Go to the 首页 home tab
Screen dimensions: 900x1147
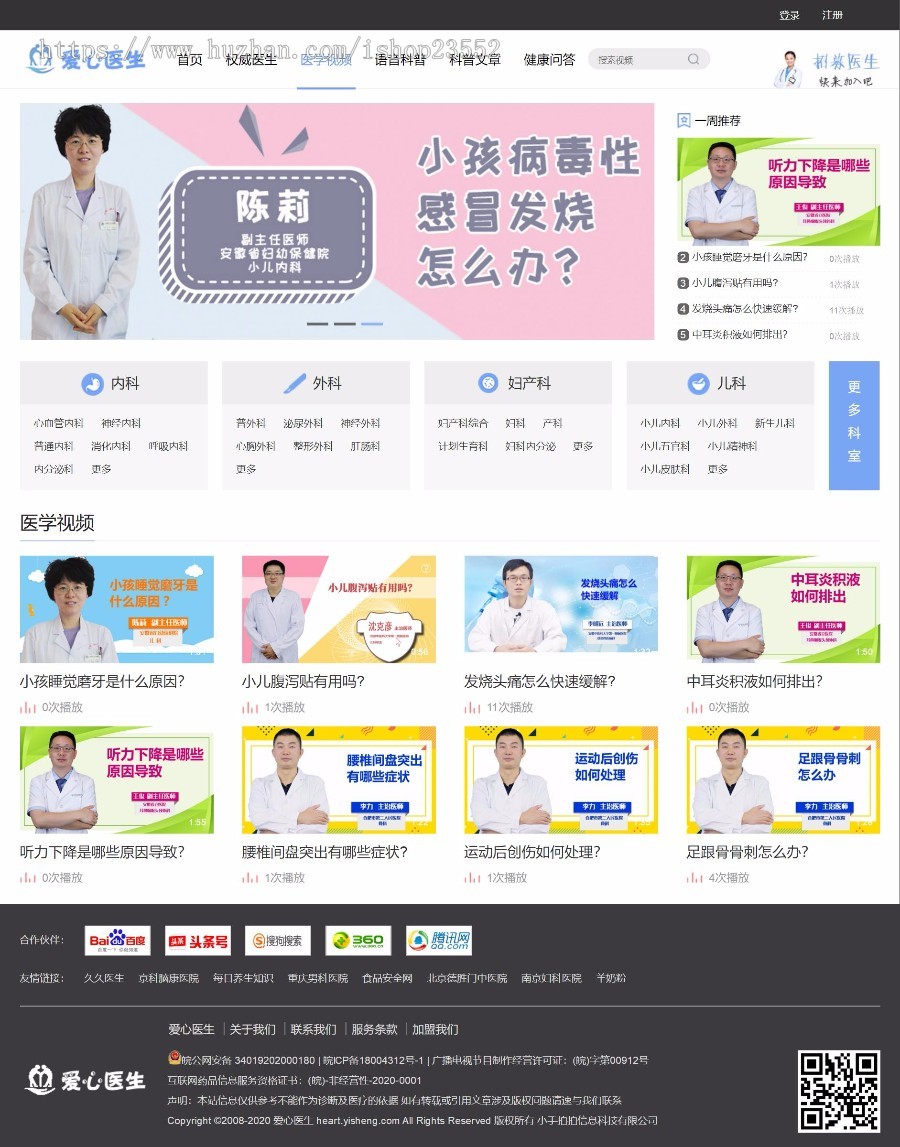[x=189, y=60]
